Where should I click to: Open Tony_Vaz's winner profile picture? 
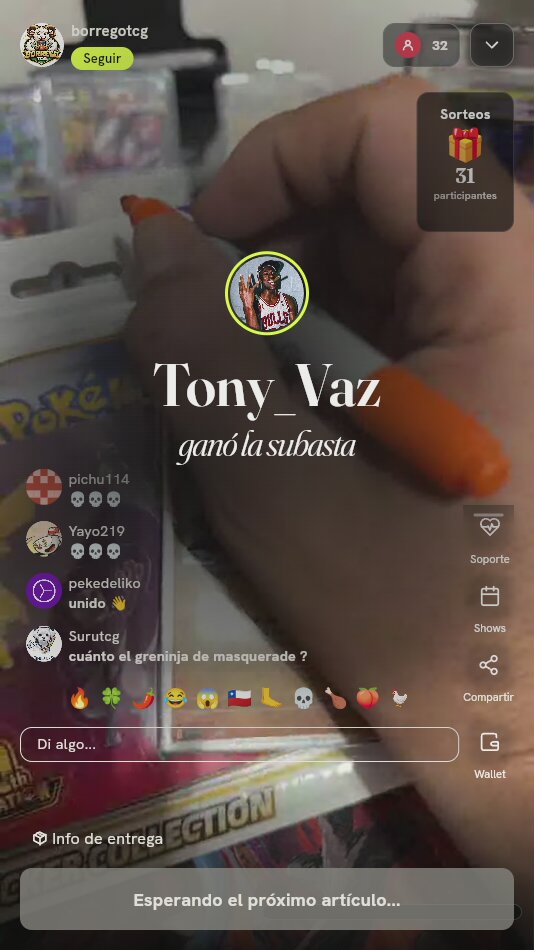[x=267, y=293]
